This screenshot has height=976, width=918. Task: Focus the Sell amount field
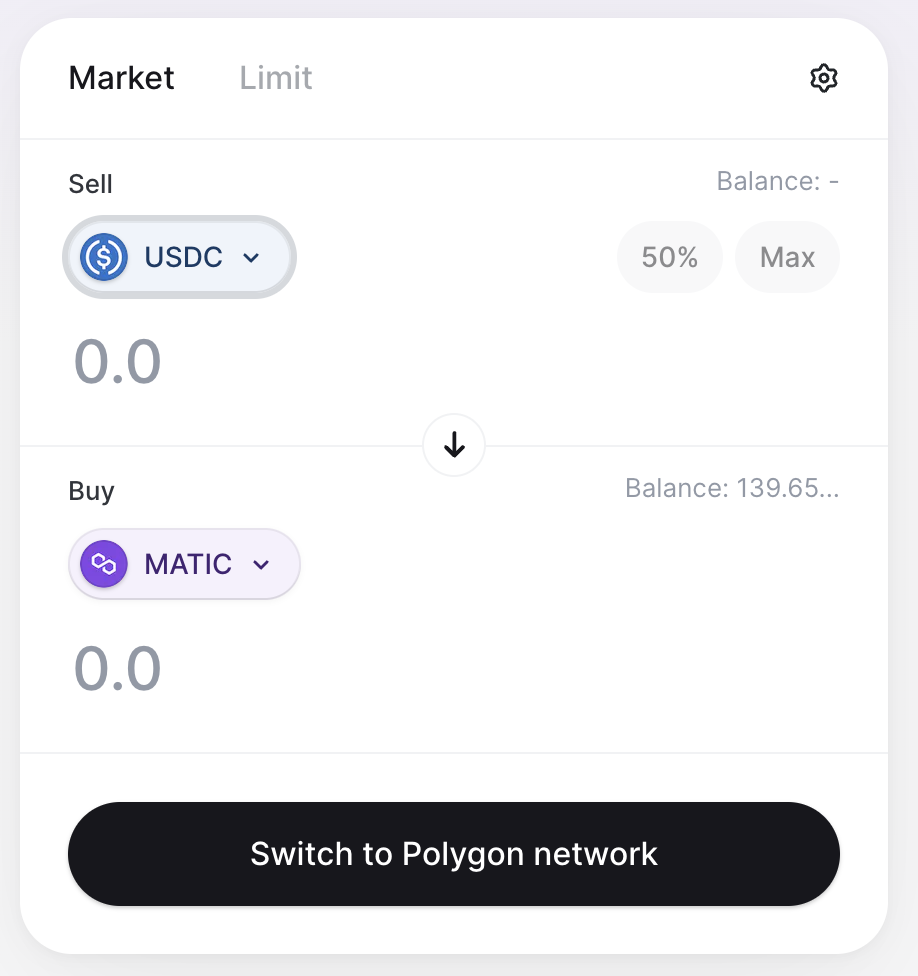coord(300,362)
